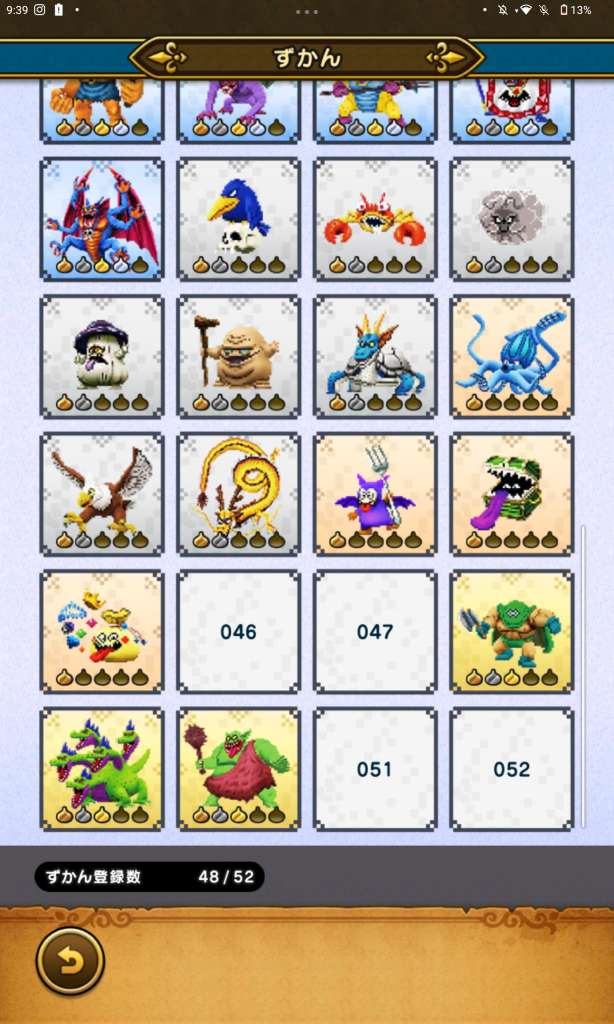
Task: Open the blue tentacled squid monster
Action: [x=512, y=356]
